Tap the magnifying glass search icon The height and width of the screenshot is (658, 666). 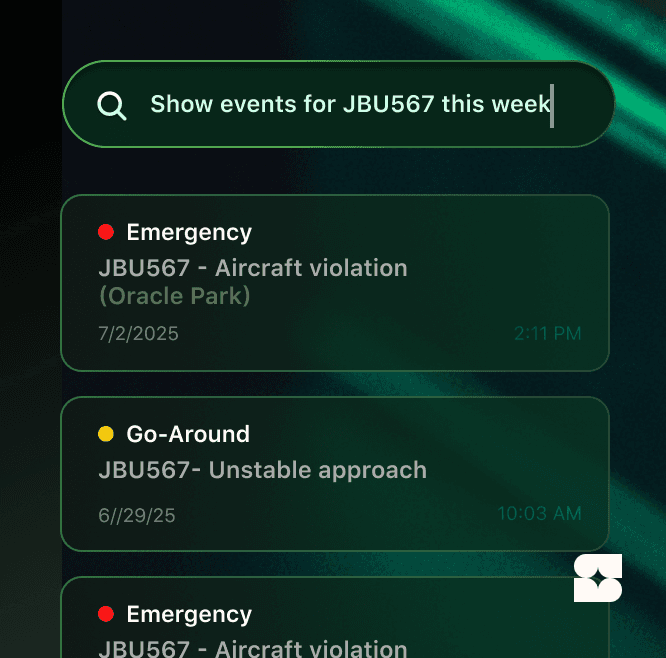(x=112, y=105)
